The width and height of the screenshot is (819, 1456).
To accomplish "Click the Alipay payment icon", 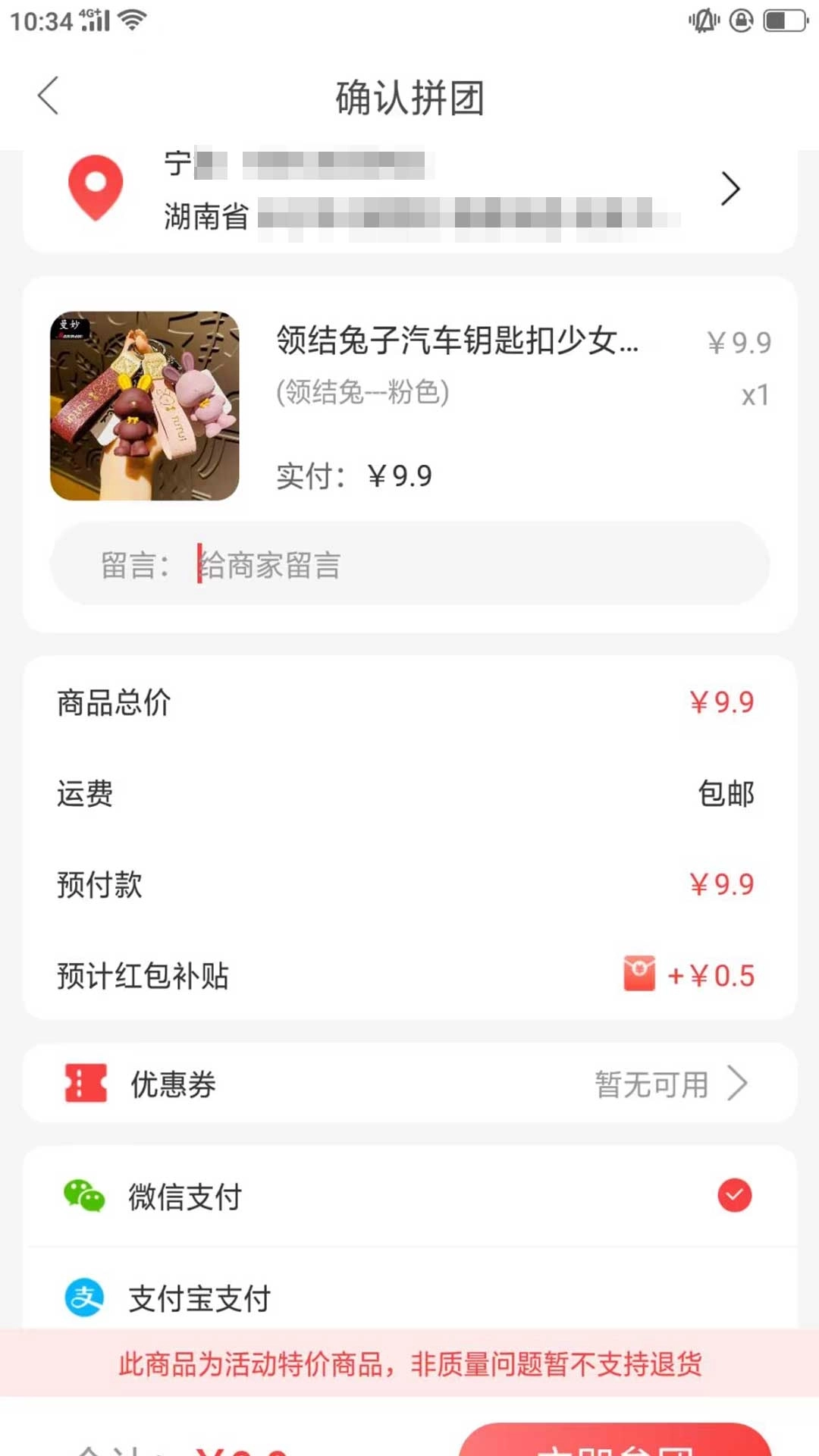I will tap(83, 1297).
